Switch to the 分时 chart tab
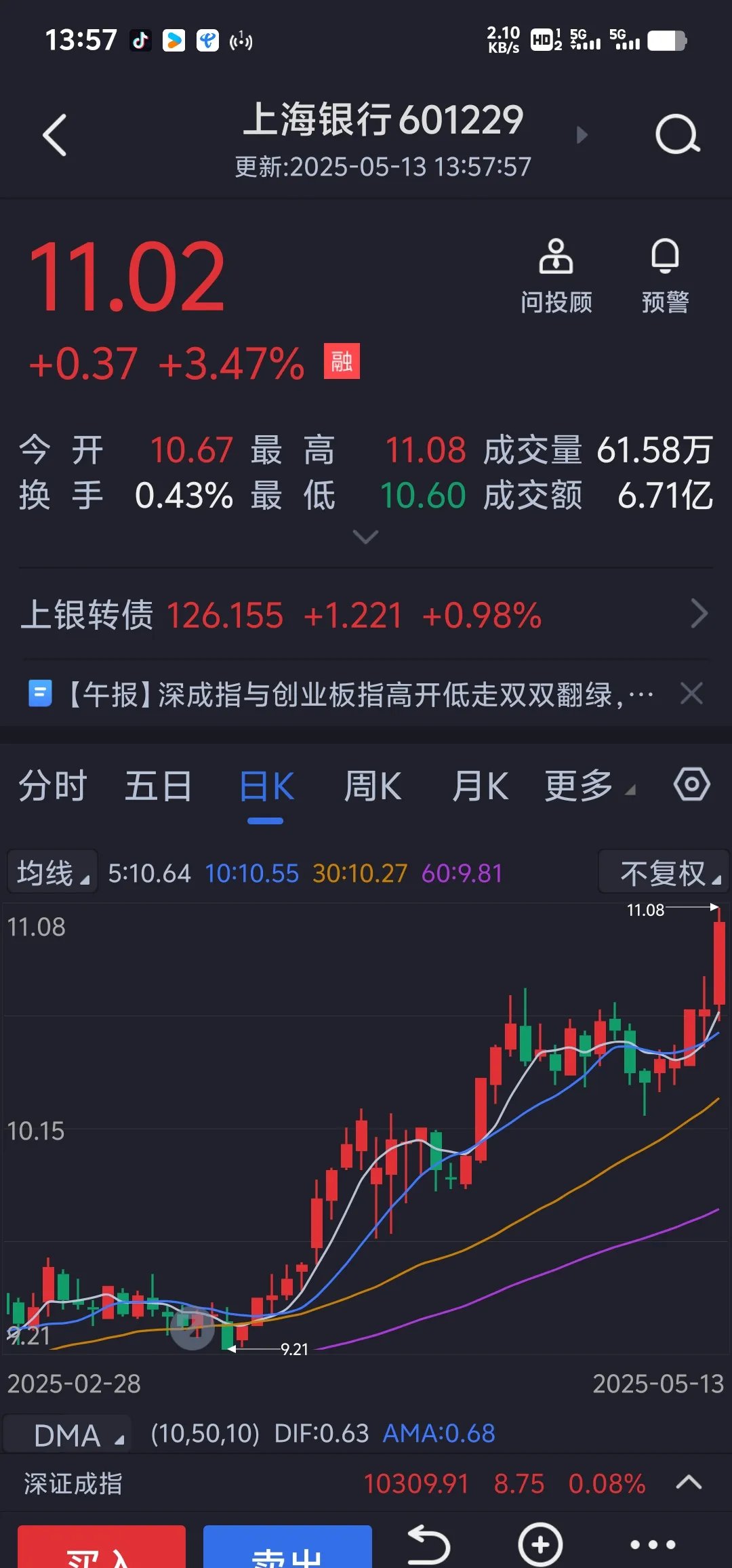Viewport: 732px width, 1568px height. click(52, 786)
